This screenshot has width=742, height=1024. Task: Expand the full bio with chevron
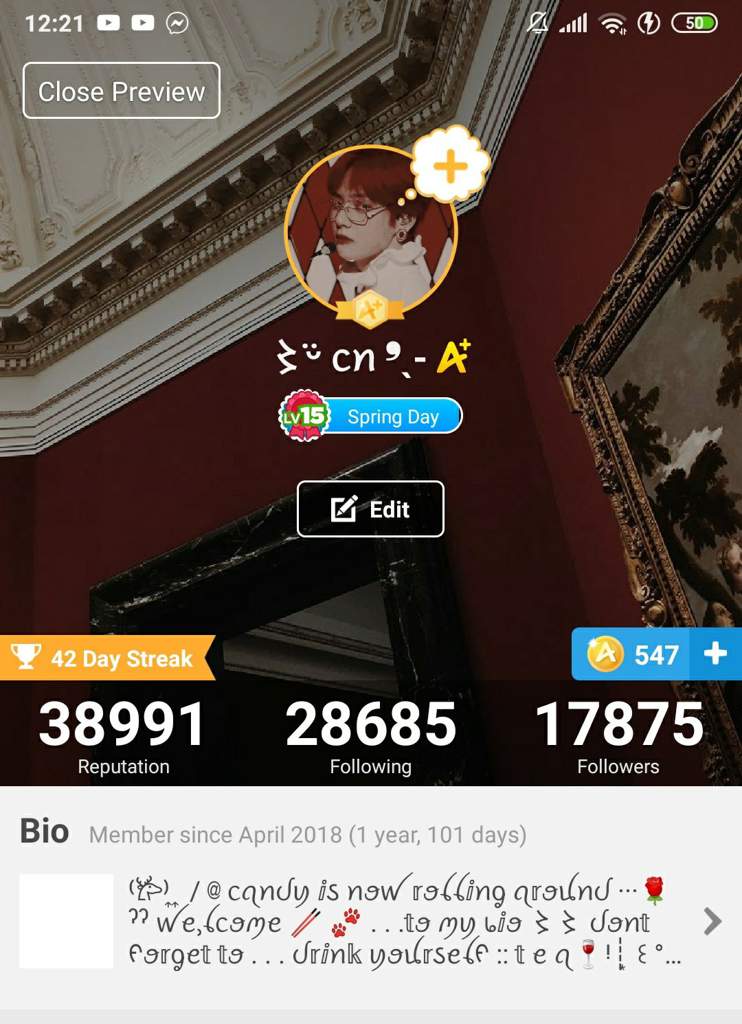click(712, 921)
